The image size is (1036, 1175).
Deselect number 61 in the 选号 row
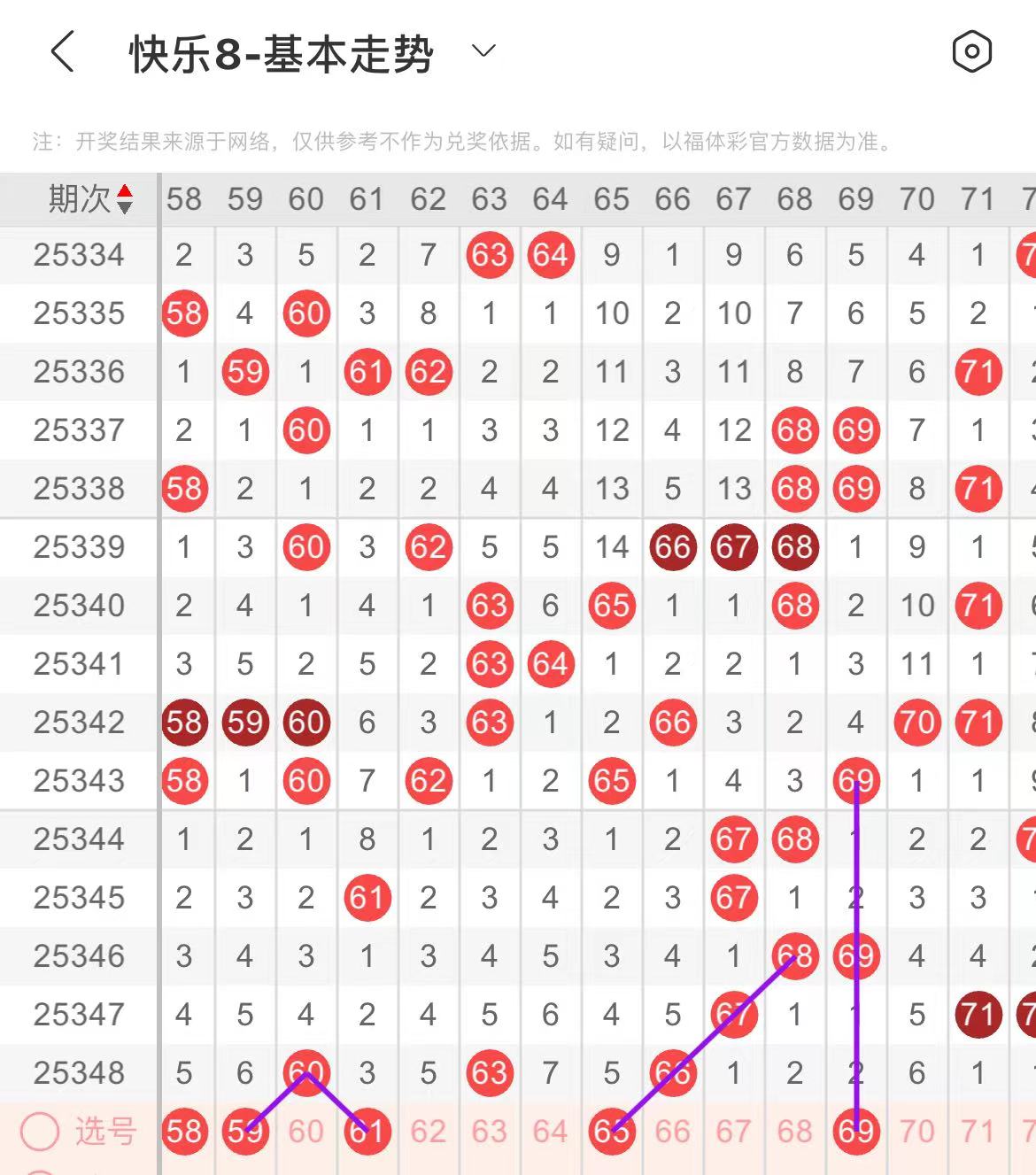(367, 1132)
